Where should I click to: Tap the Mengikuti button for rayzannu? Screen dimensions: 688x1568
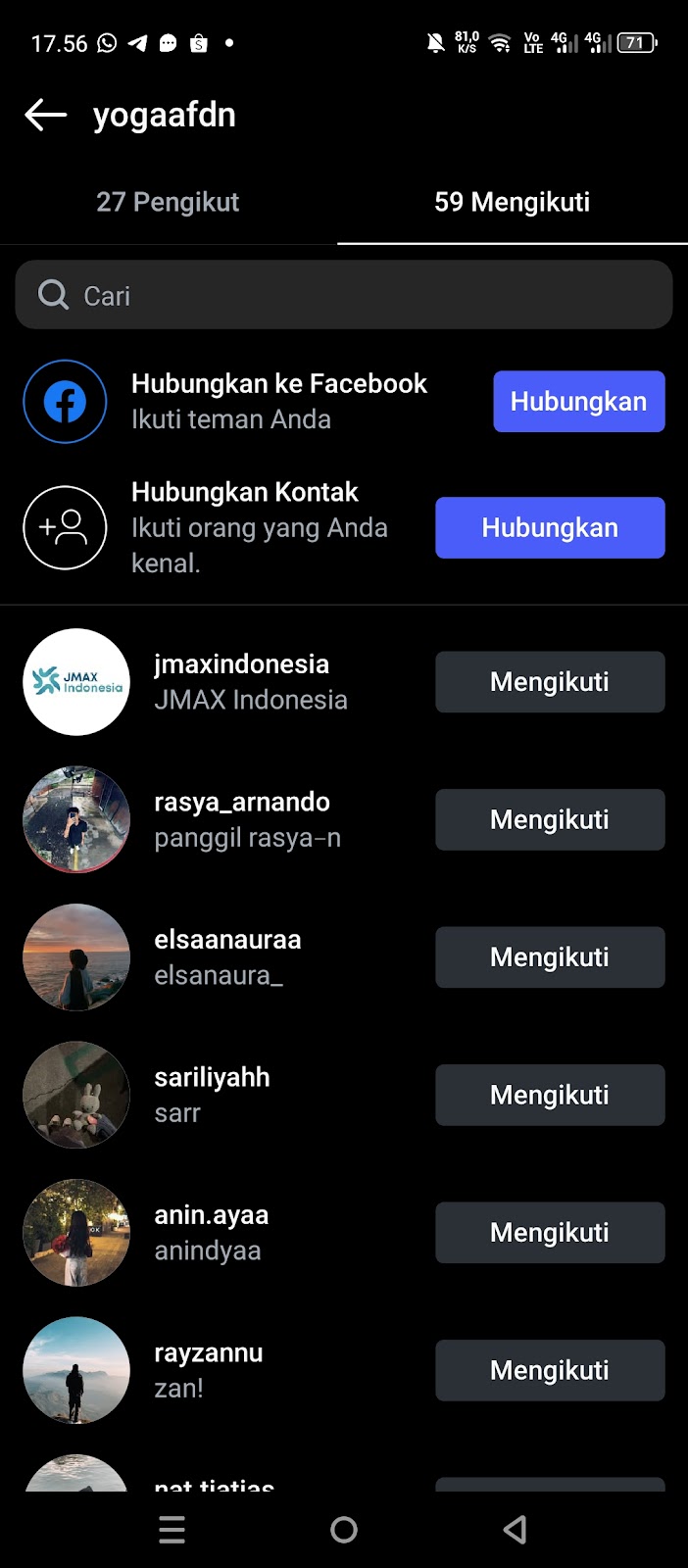click(x=549, y=1370)
